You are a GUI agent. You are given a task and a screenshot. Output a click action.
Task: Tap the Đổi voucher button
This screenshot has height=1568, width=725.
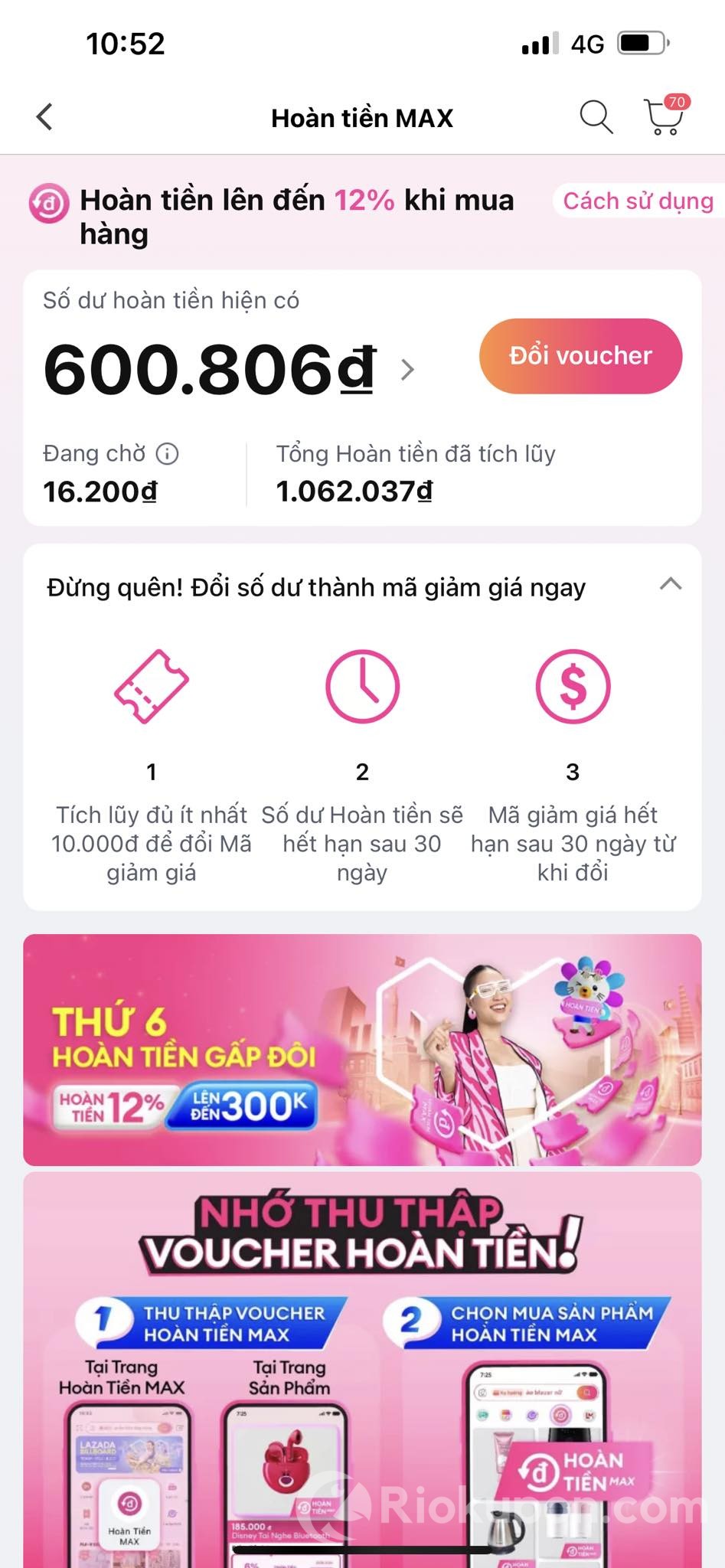coord(580,356)
